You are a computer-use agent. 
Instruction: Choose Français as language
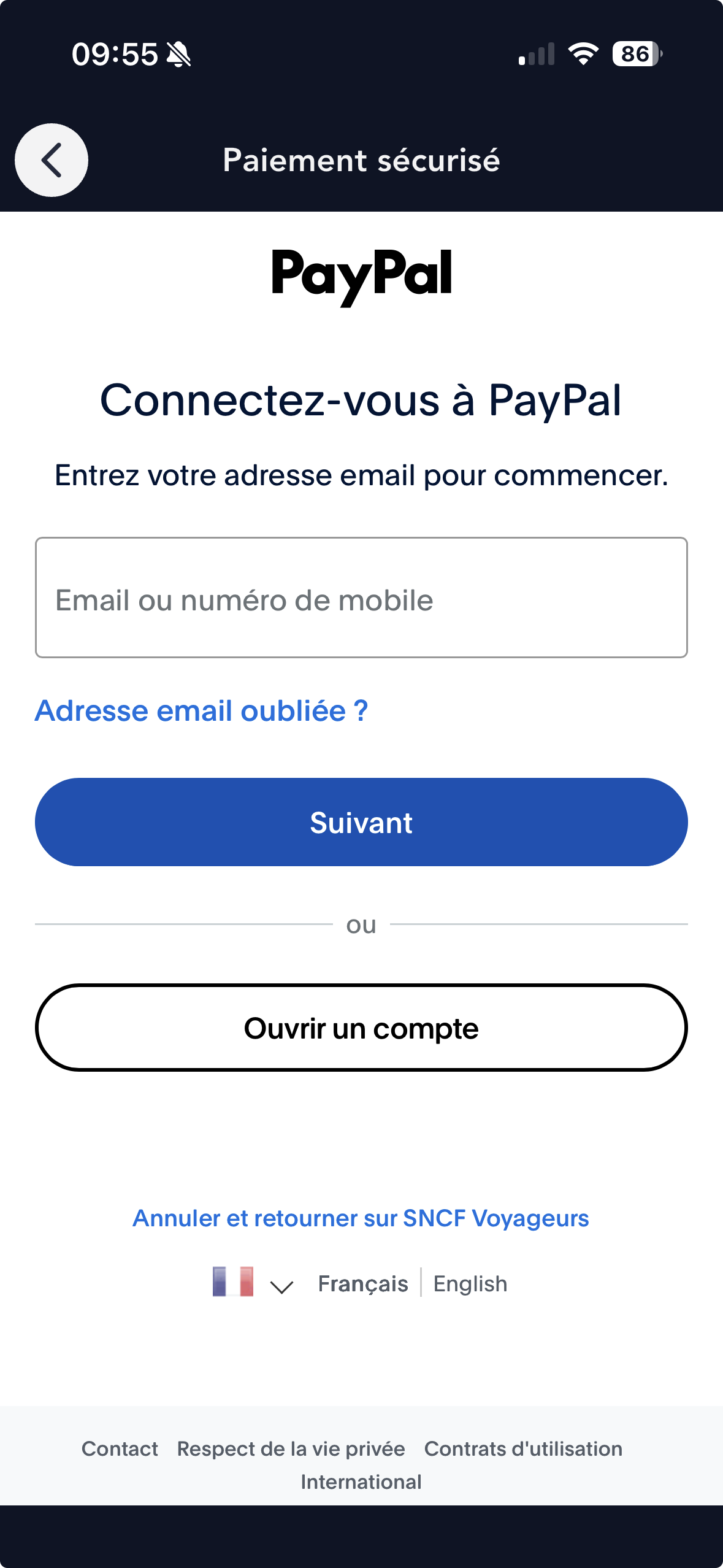[x=363, y=1284]
